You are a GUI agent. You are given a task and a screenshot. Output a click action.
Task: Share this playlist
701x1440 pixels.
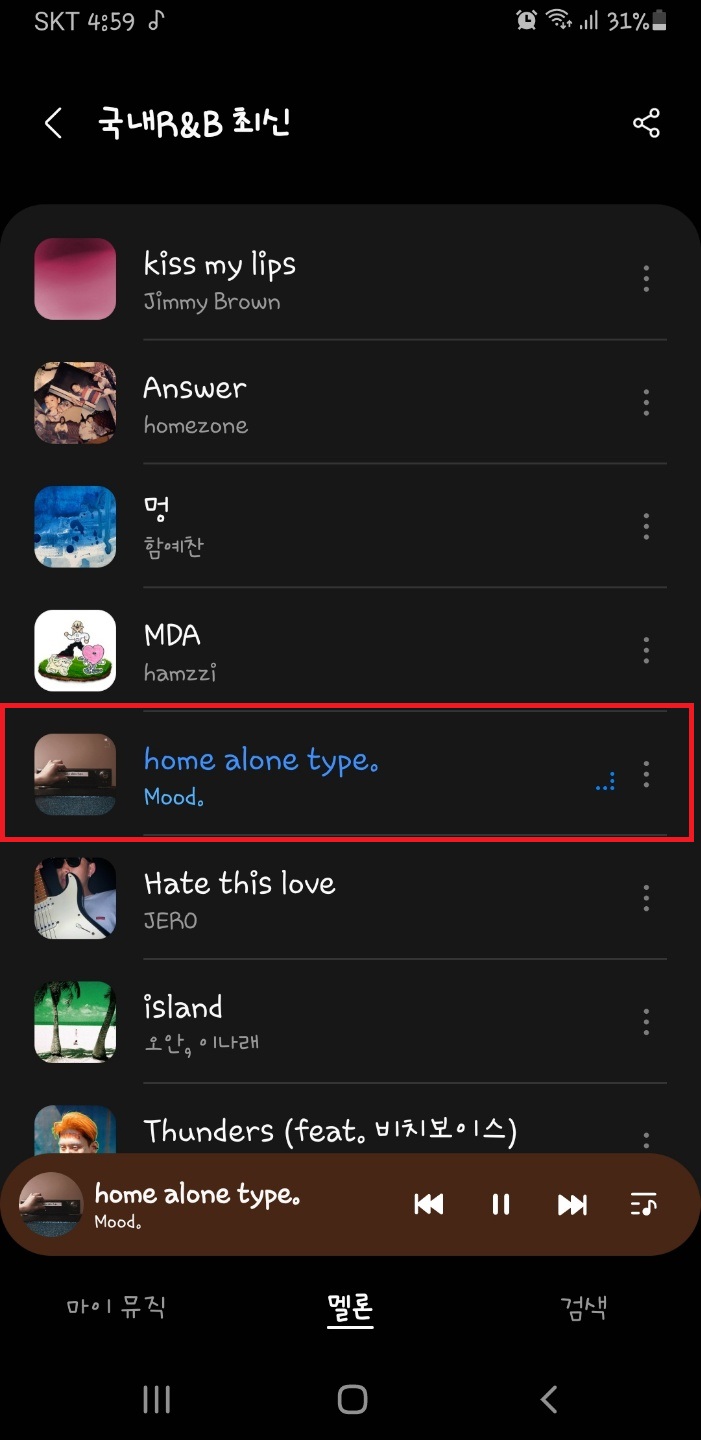tap(646, 124)
